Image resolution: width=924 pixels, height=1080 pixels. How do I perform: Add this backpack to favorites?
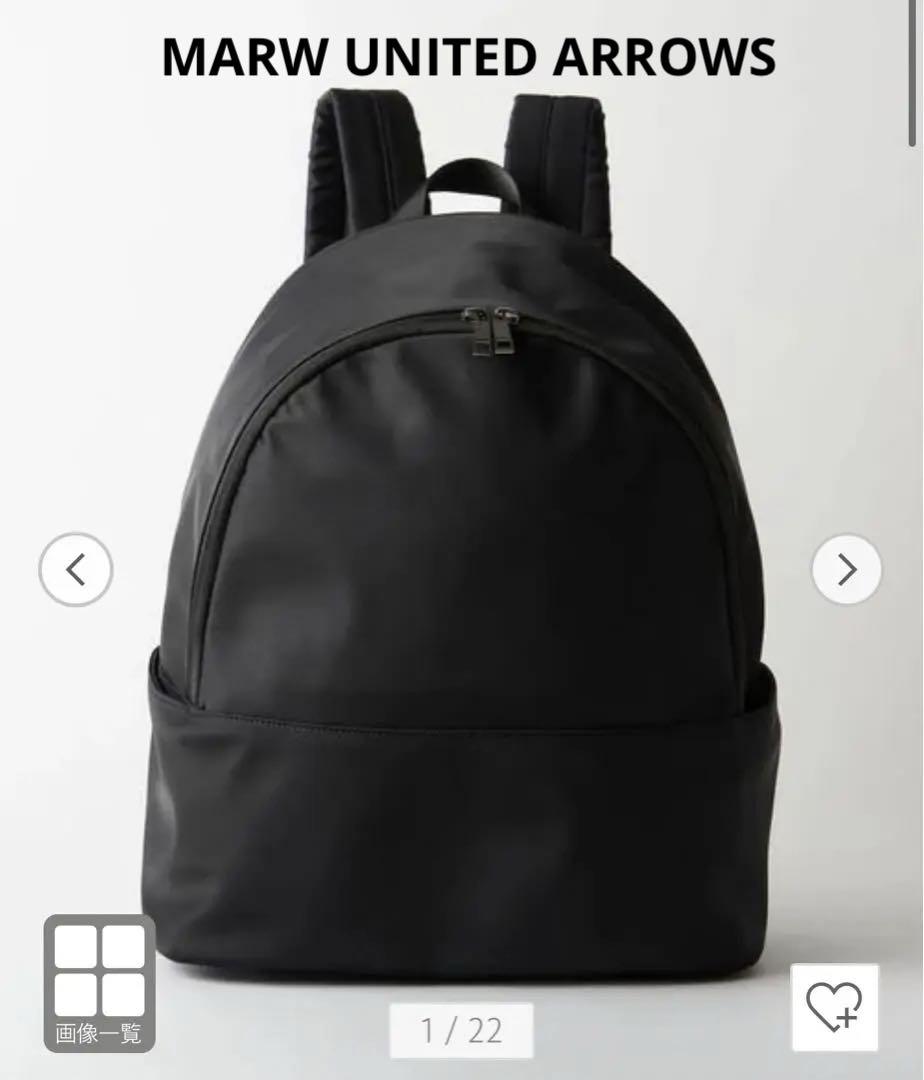pyautogui.click(x=835, y=1007)
